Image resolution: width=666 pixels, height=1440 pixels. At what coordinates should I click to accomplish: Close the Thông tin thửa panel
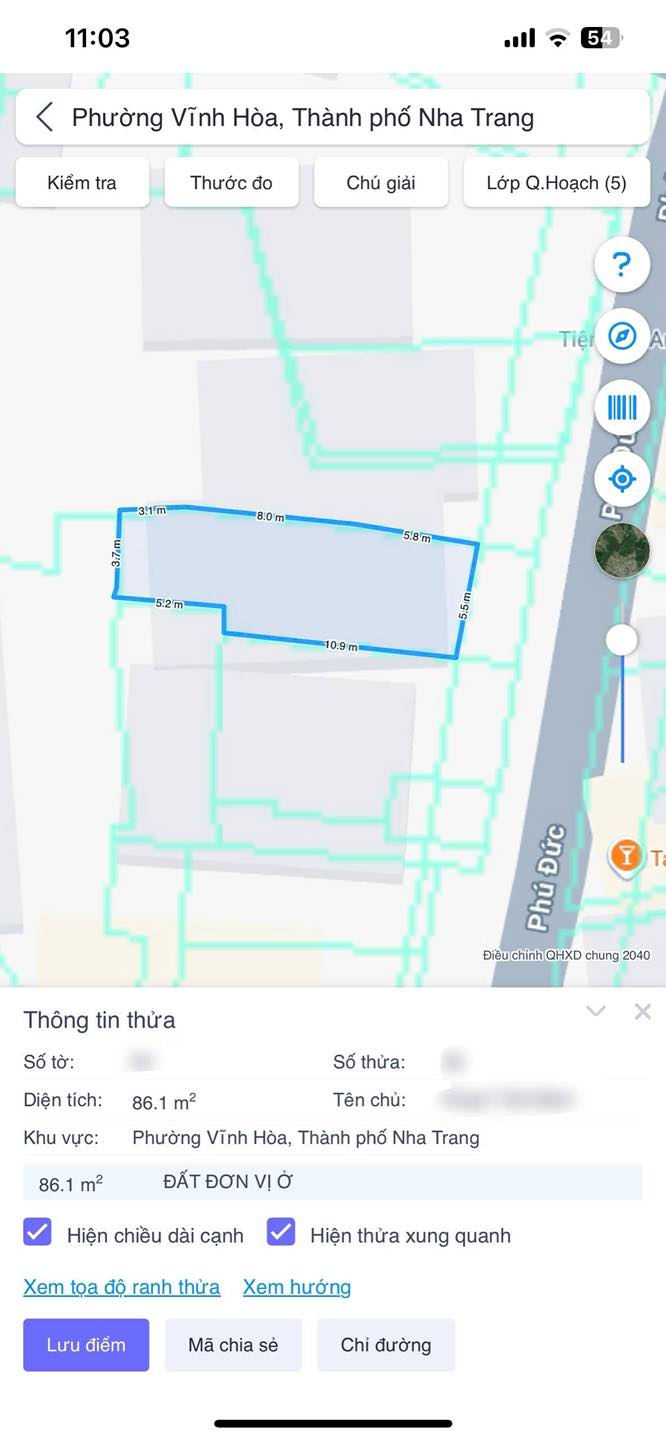(643, 1011)
